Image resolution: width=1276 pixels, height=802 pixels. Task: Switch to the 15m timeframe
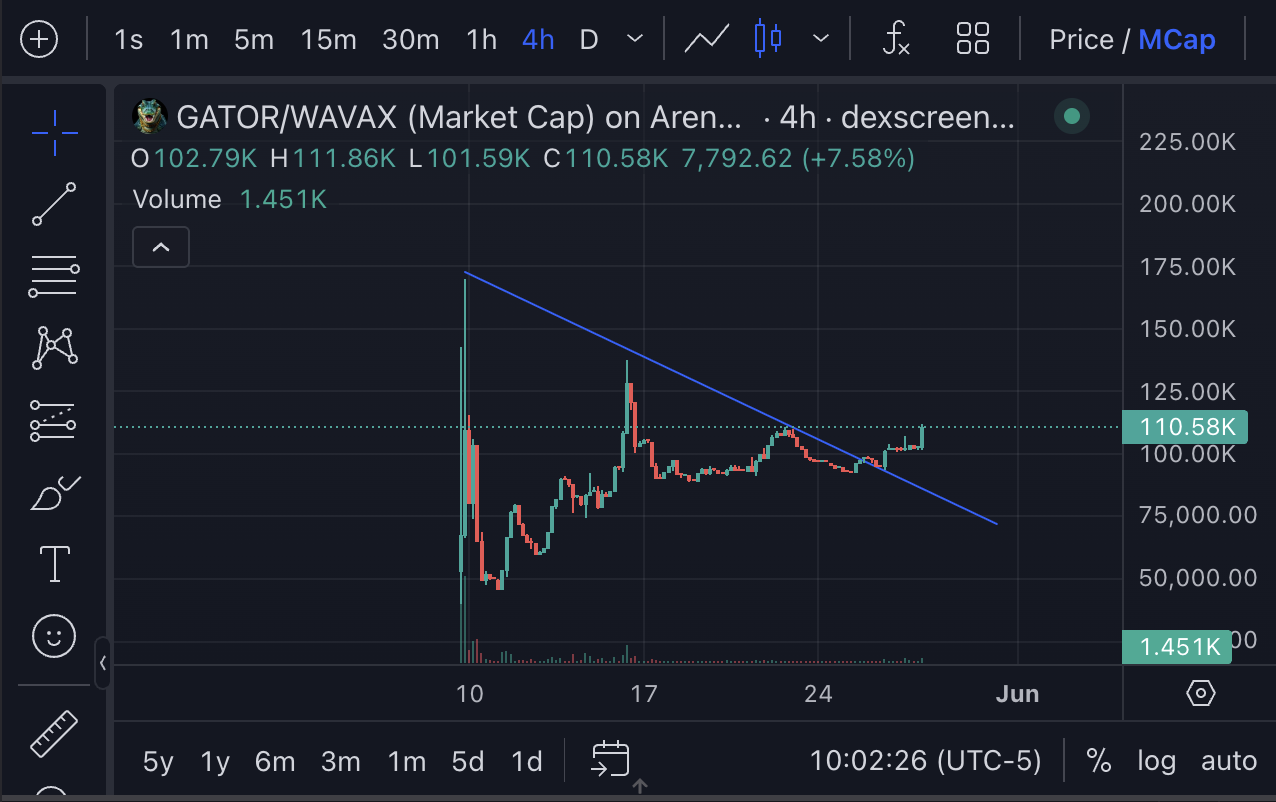[328, 40]
